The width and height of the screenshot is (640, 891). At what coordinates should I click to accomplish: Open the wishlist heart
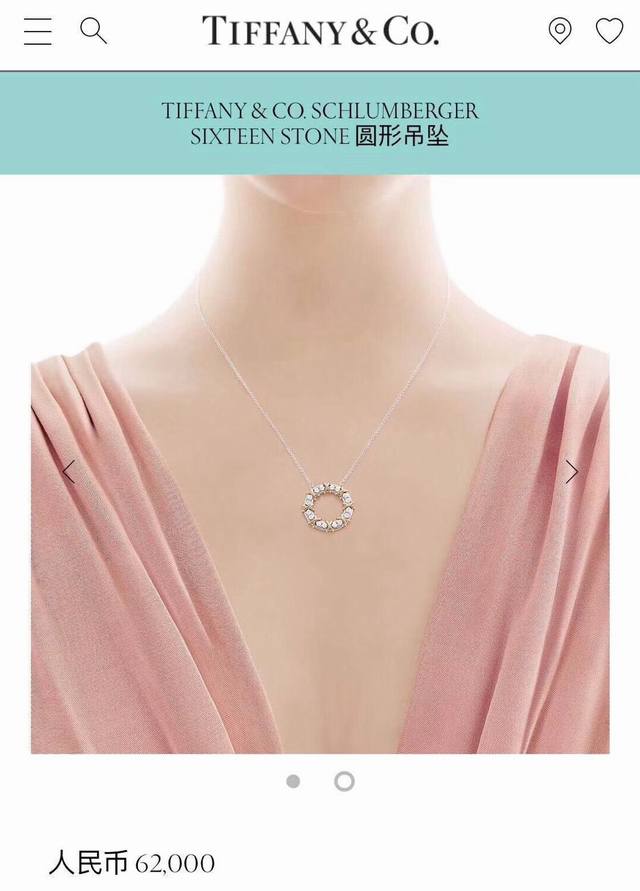(609, 31)
